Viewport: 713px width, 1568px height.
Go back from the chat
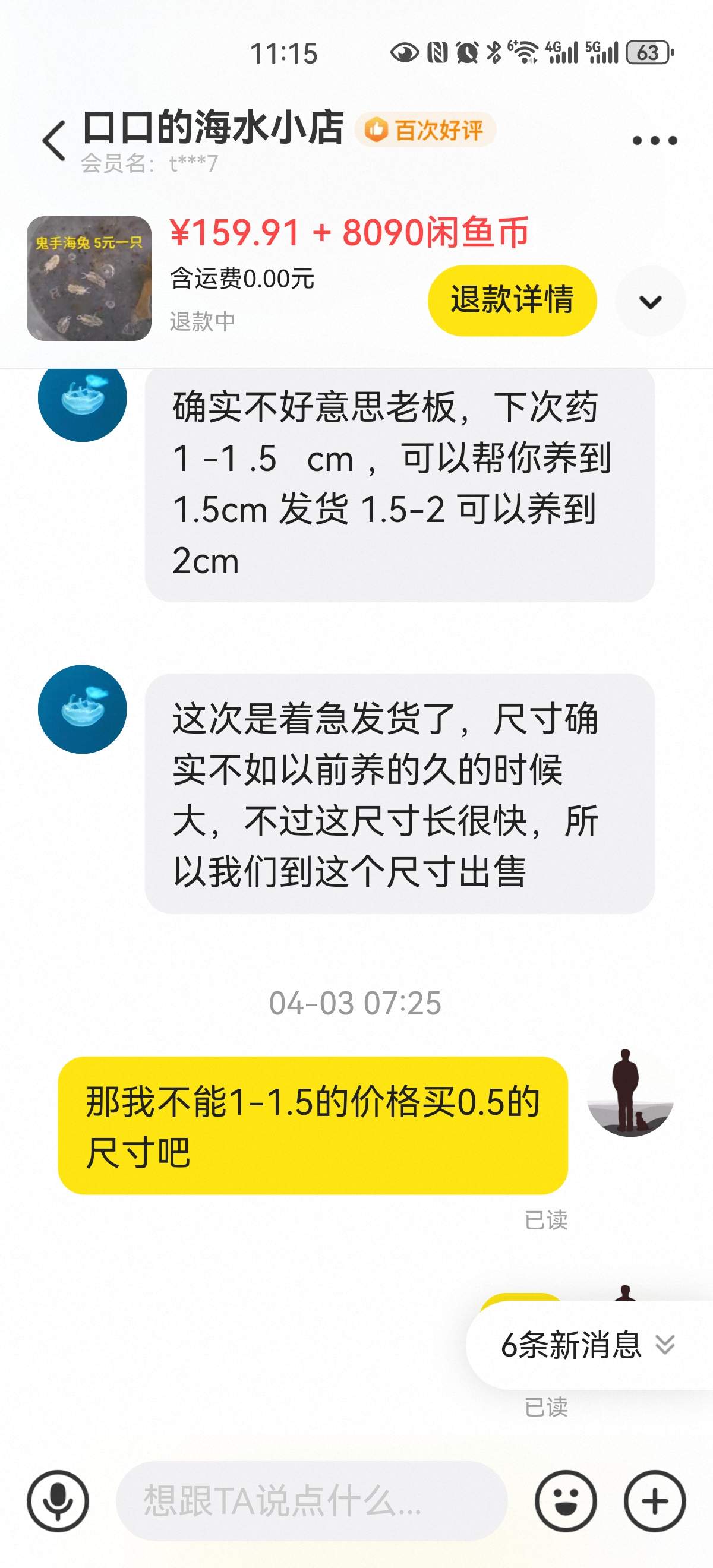[54, 141]
